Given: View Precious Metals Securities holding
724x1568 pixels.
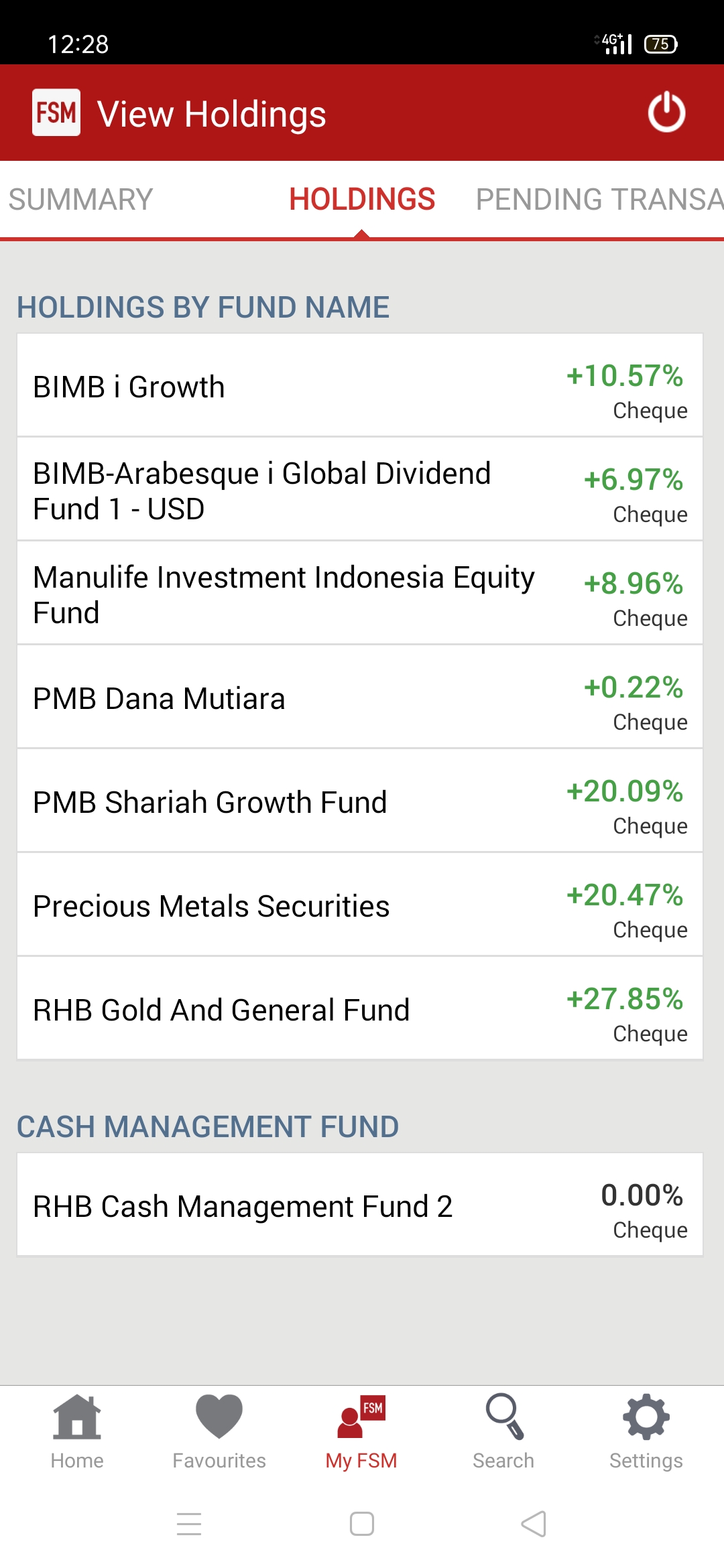Looking at the screenshot, I should (360, 905).
